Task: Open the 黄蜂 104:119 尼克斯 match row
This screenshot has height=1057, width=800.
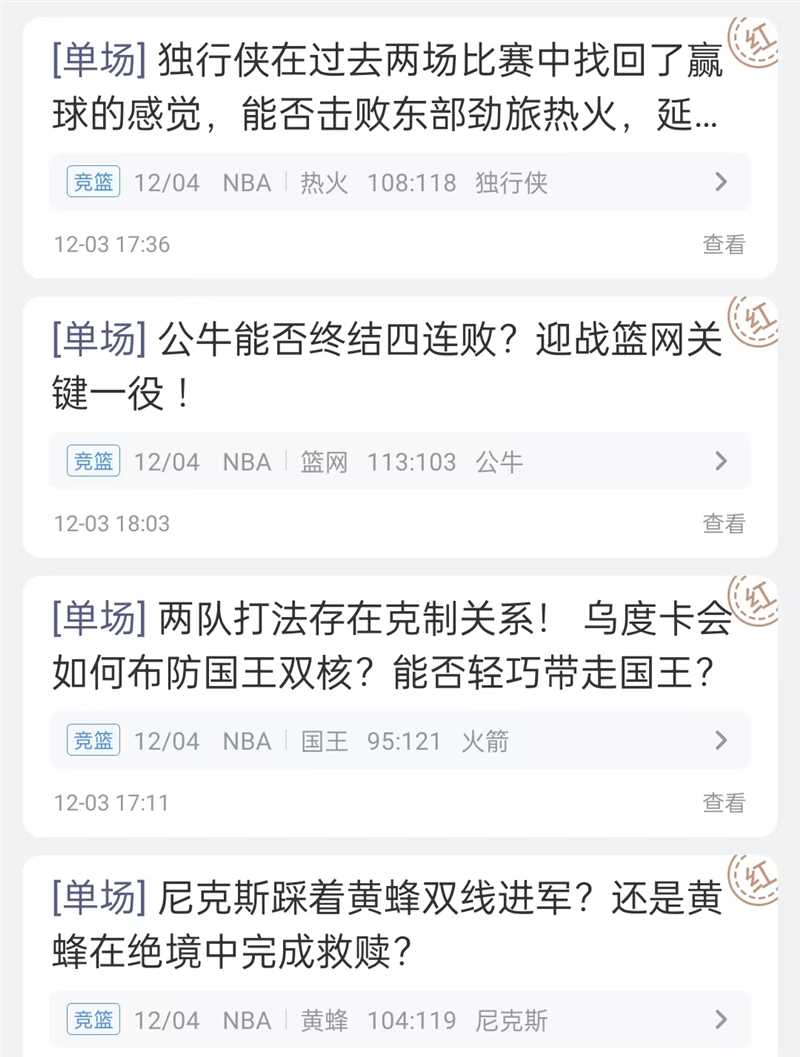Action: point(400,1019)
